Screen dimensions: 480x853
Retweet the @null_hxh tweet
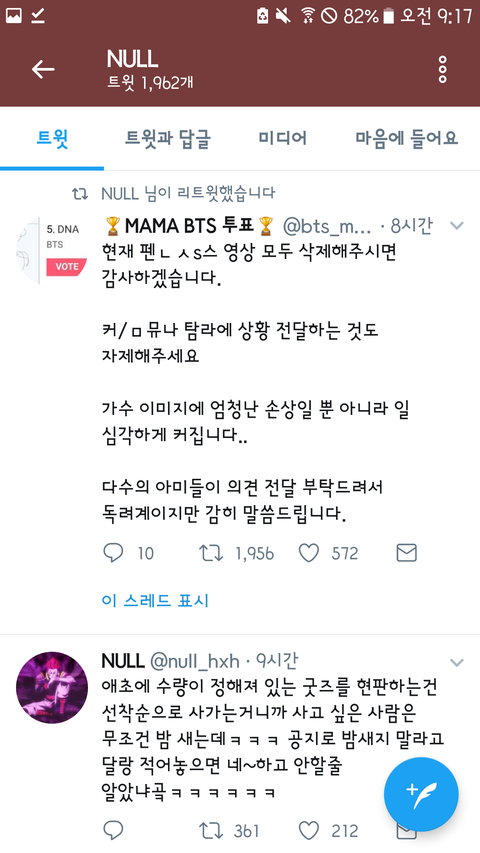point(211,831)
